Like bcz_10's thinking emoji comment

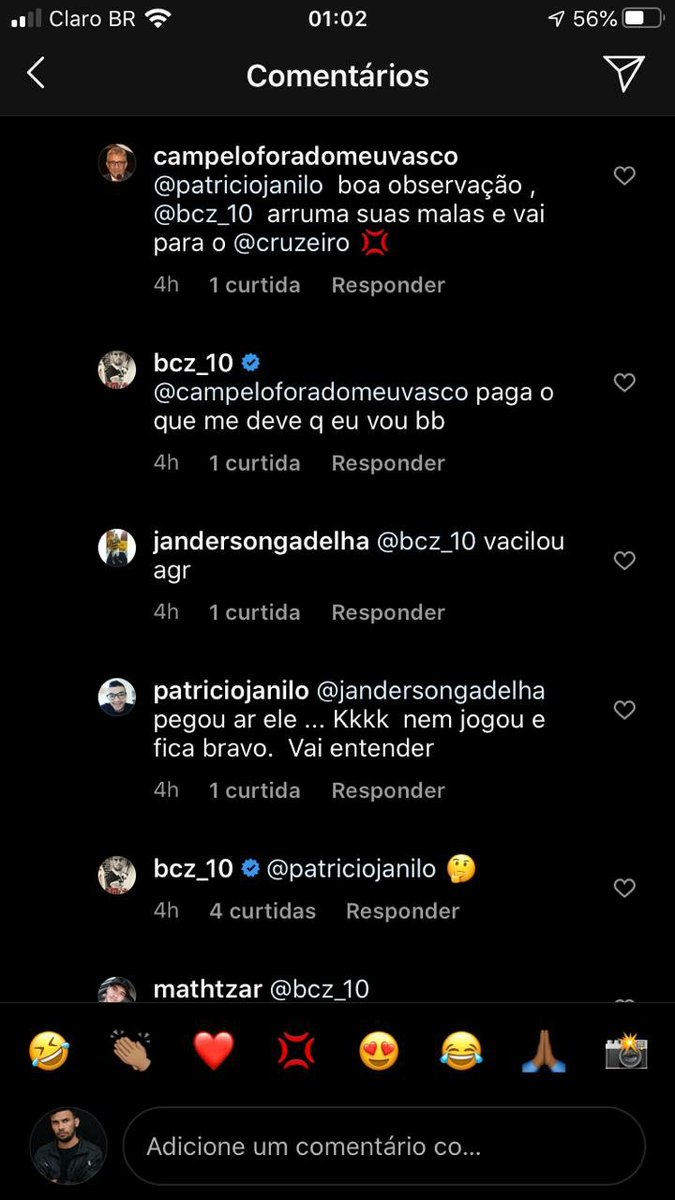click(x=624, y=888)
